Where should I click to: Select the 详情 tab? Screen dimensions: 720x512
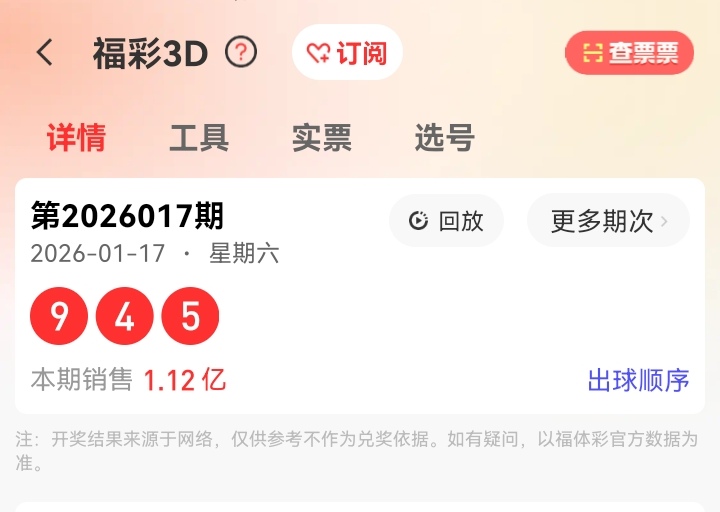[x=76, y=138]
